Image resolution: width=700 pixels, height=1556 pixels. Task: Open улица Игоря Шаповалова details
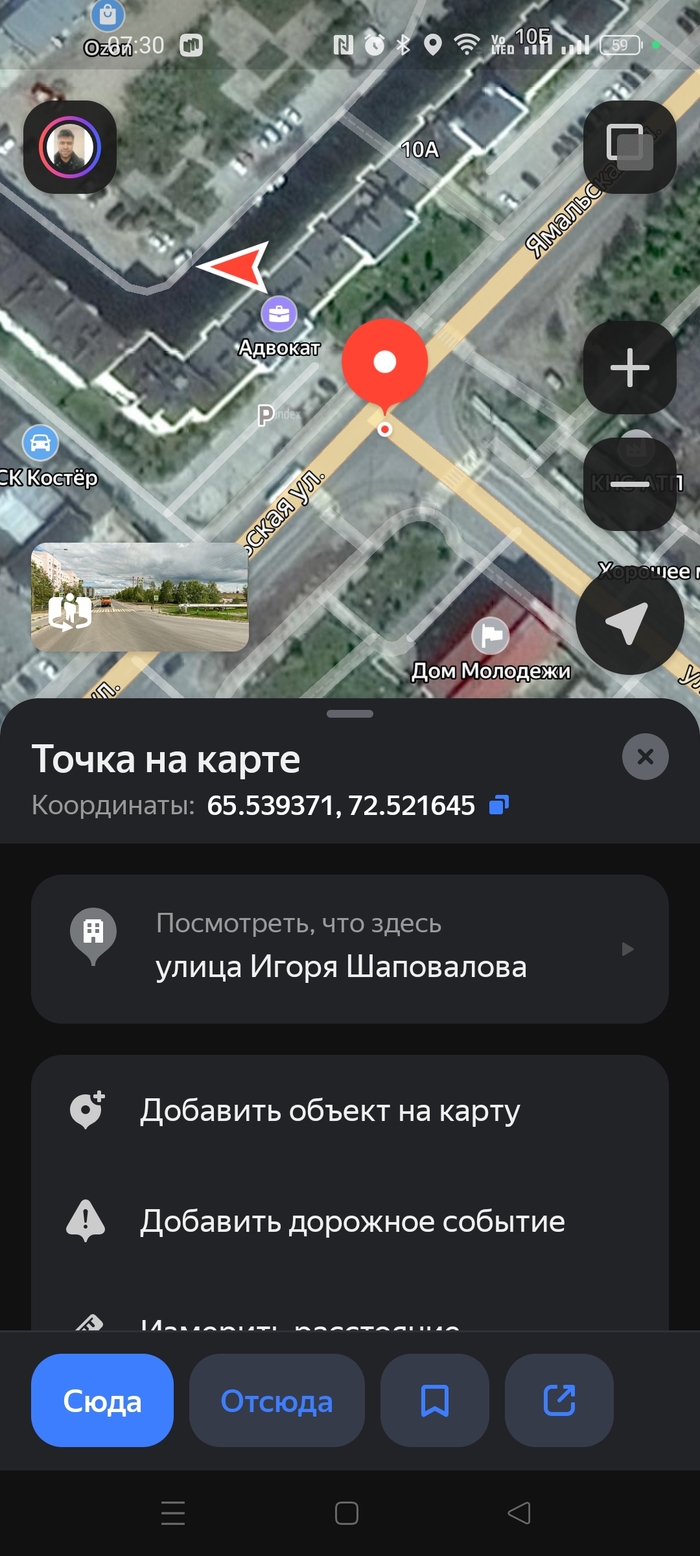pyautogui.click(x=350, y=949)
